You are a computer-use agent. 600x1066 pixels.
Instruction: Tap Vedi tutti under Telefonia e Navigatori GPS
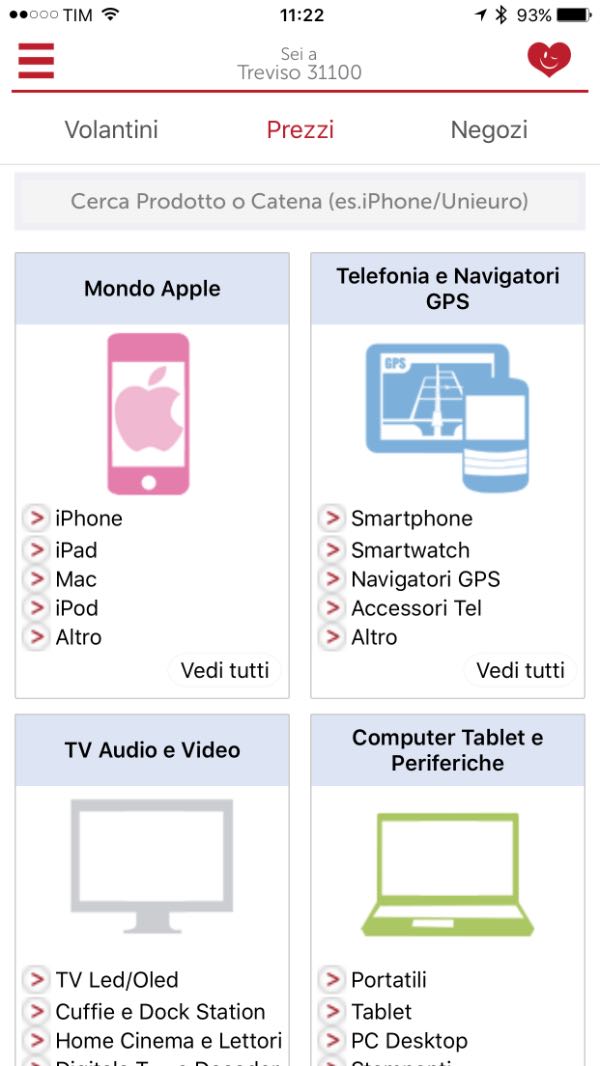click(x=520, y=670)
